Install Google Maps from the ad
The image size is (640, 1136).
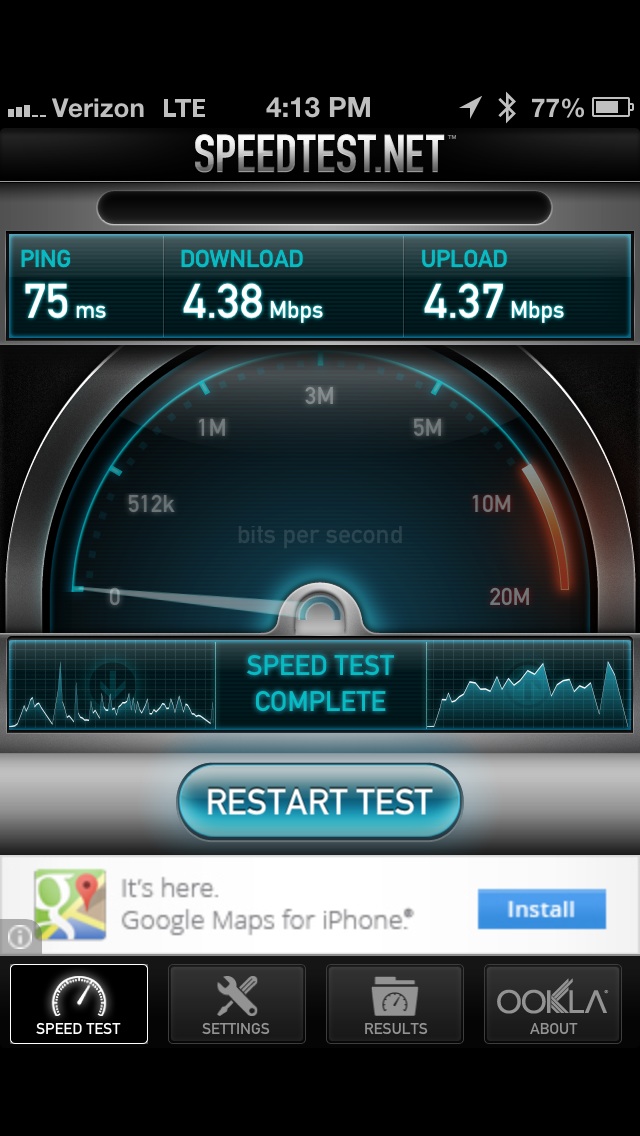coord(541,909)
